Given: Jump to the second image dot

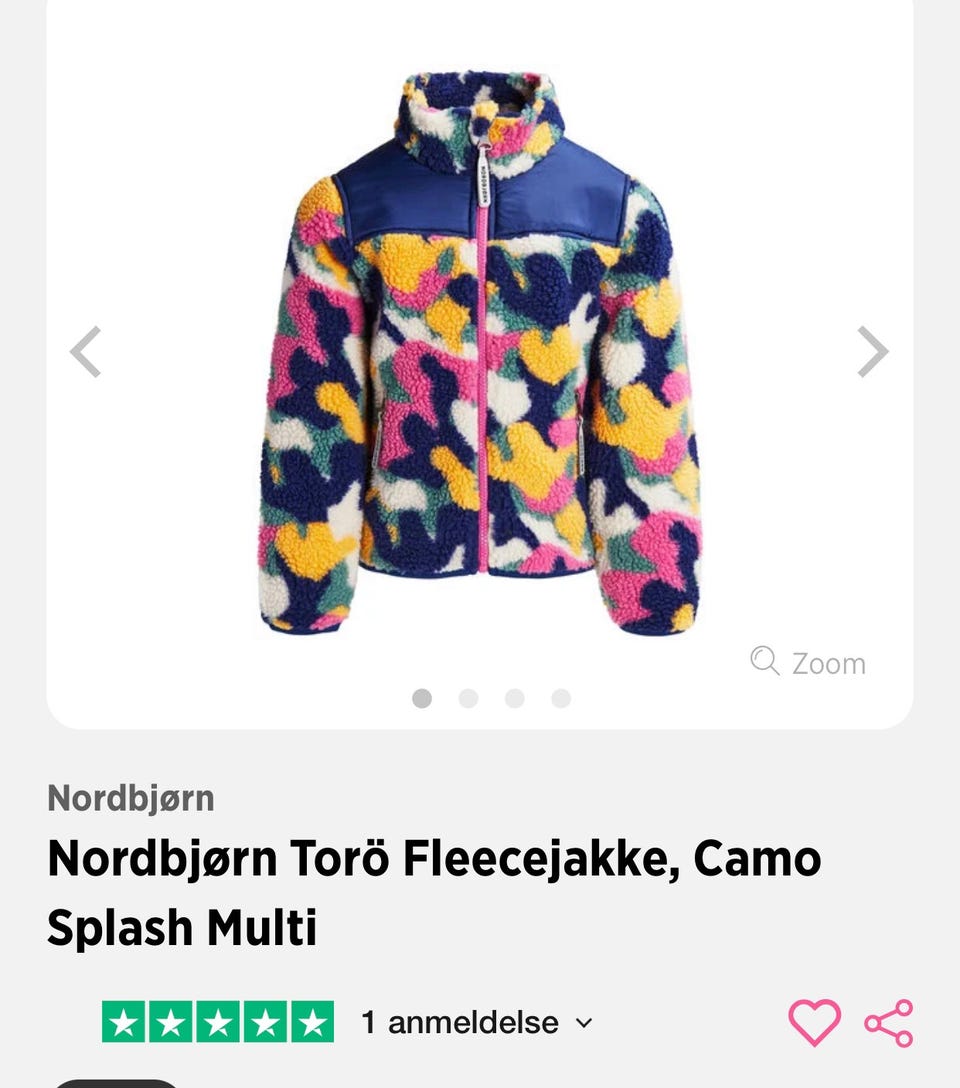Looking at the screenshot, I should coord(468,699).
